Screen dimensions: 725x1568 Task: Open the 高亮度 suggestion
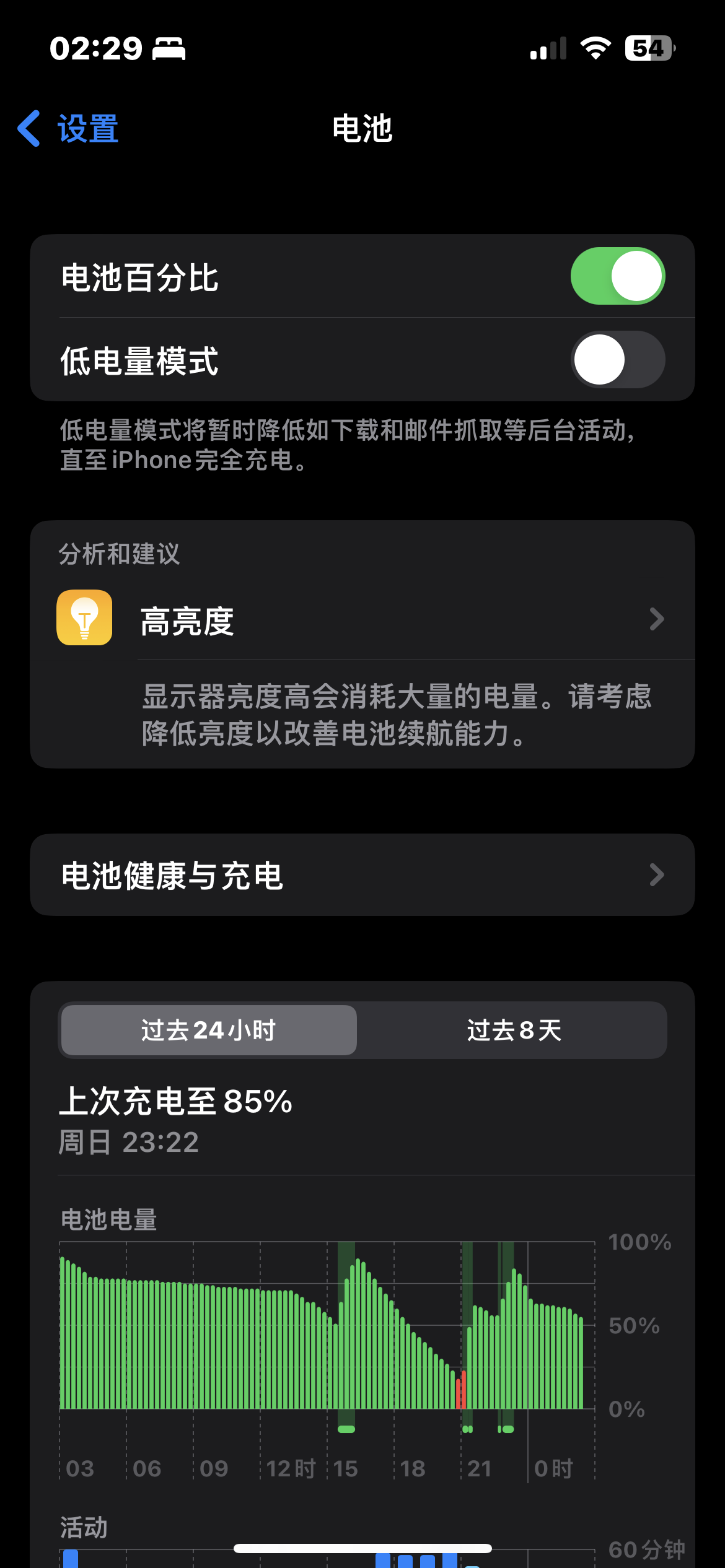tap(397, 621)
